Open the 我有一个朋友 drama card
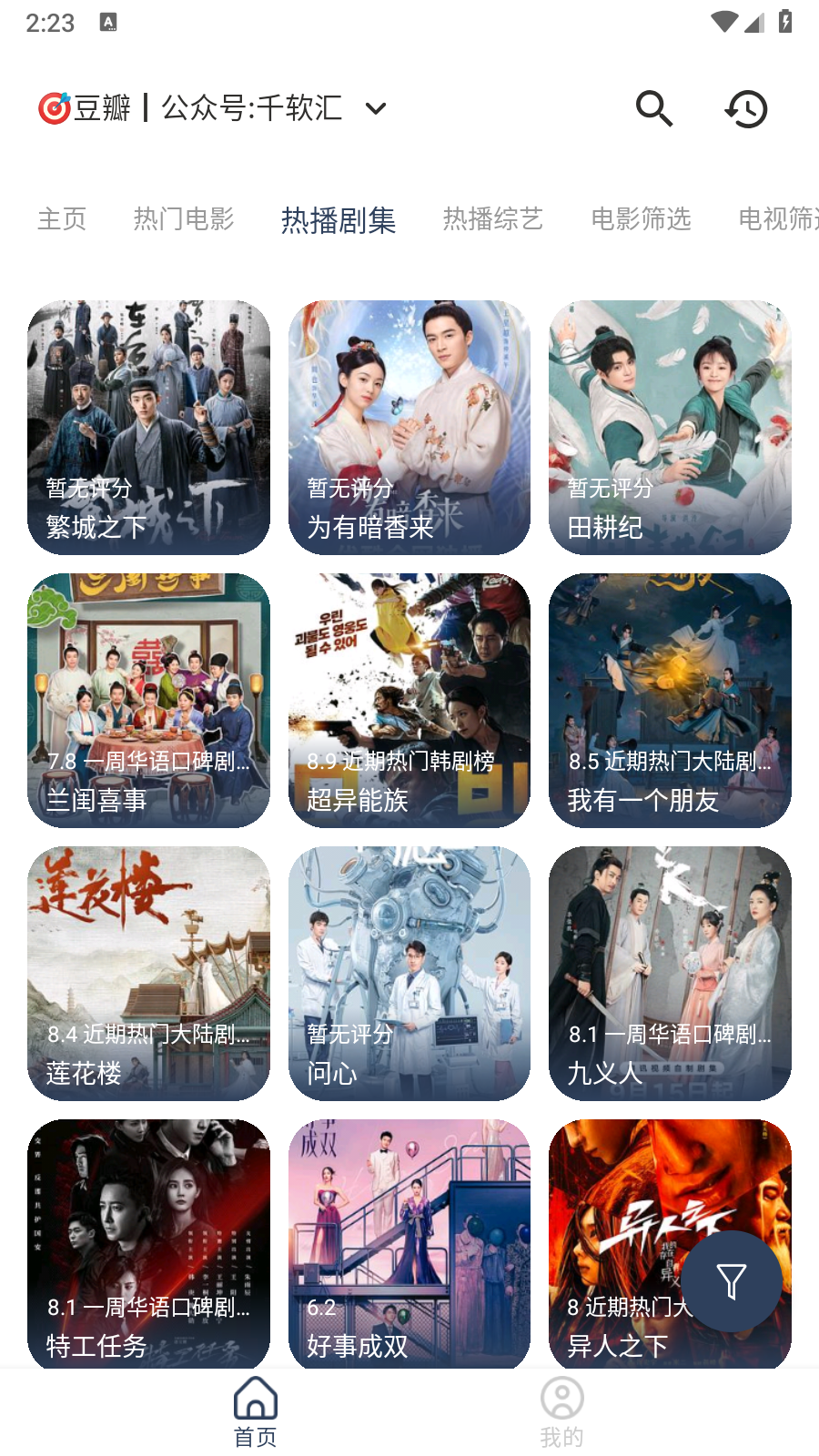This screenshot has width=819, height=1456. (x=670, y=701)
